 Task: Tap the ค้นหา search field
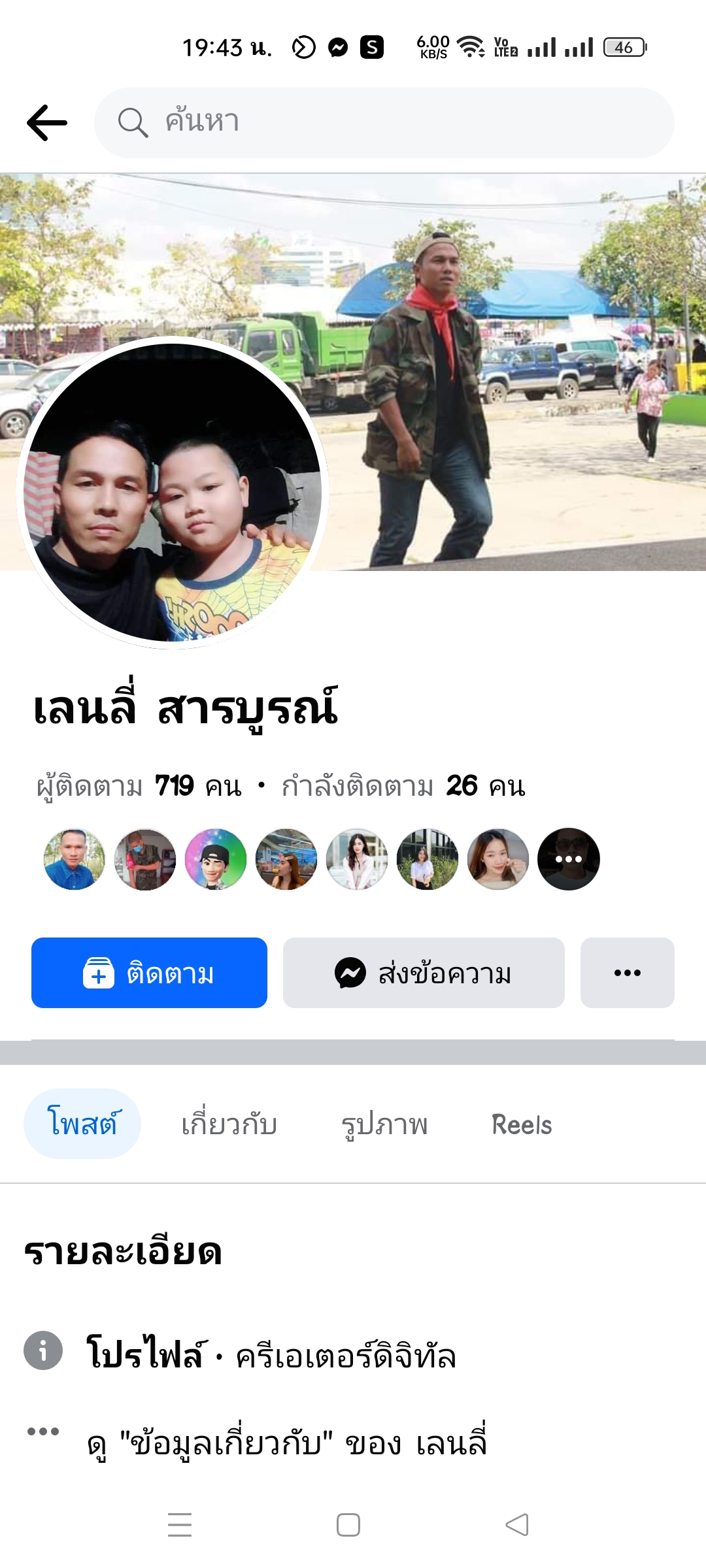pos(384,123)
